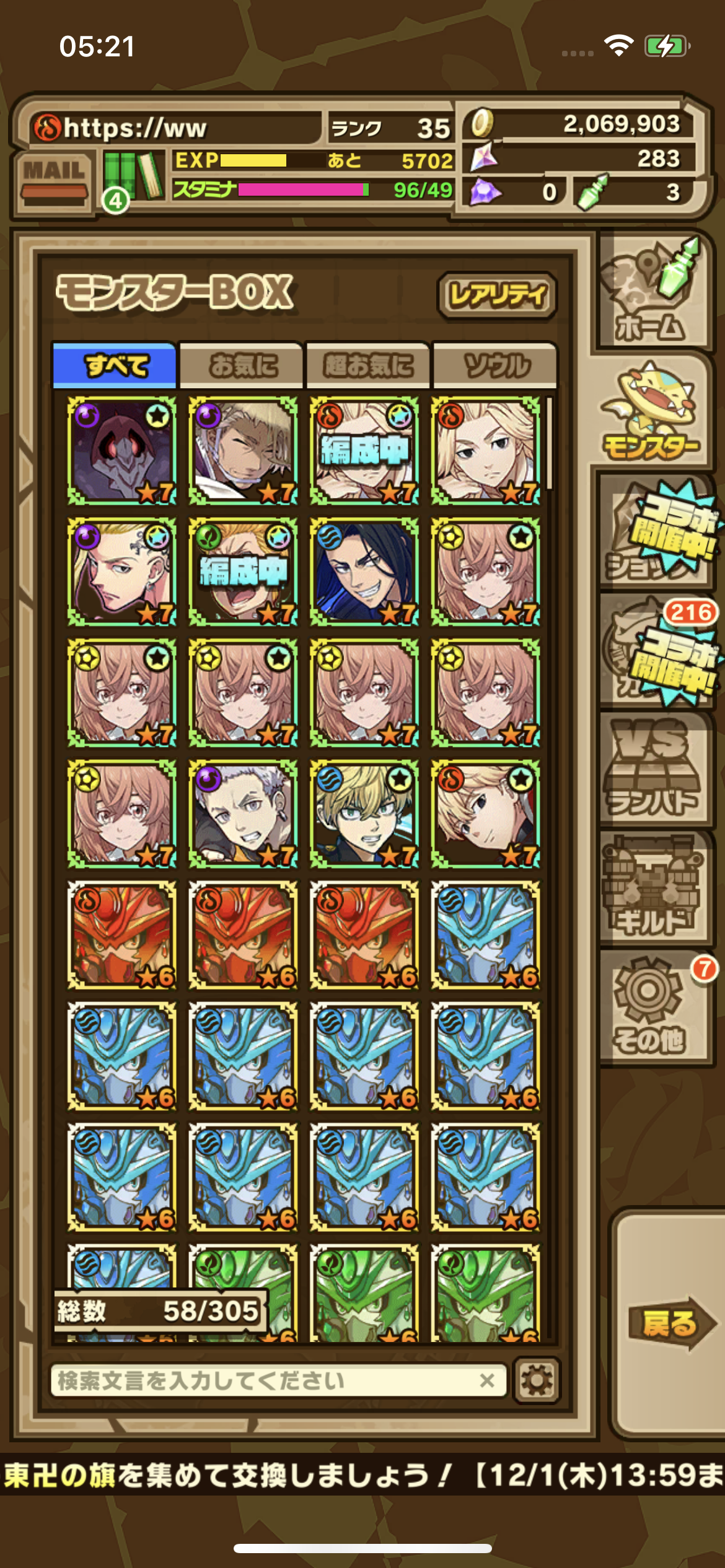Select the hooded dark monster ★7
The image size is (725, 1568).
[121, 451]
